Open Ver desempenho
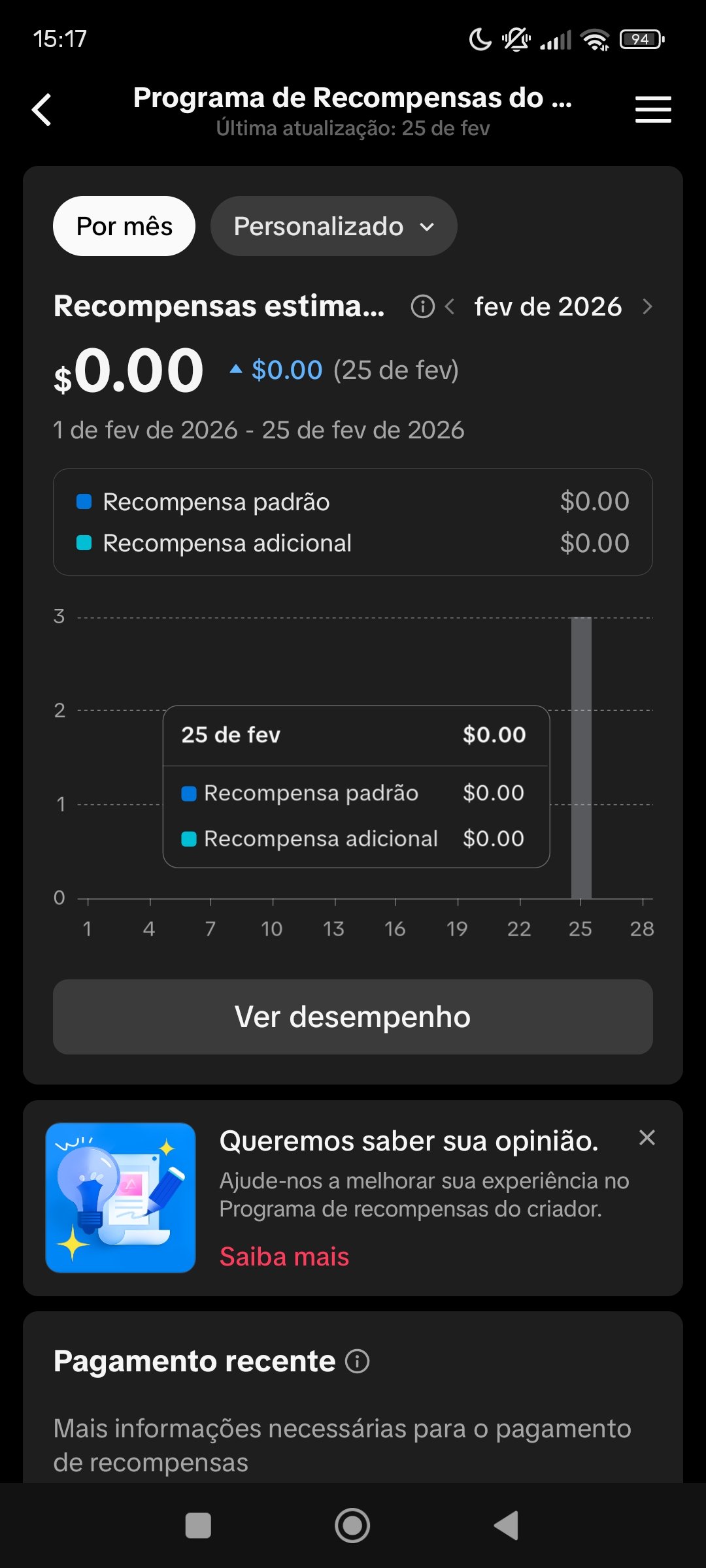 pos(353,1017)
